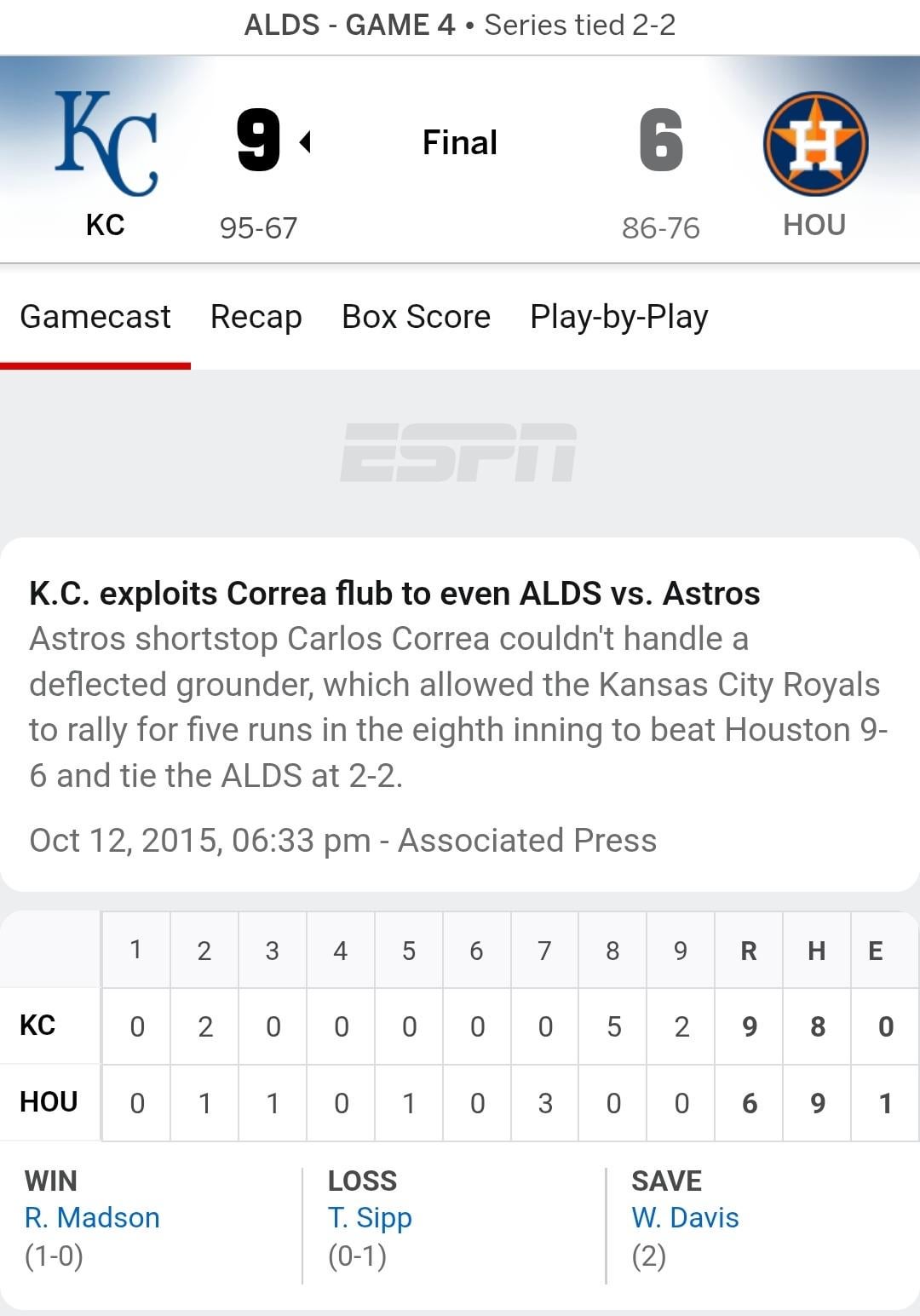This screenshot has width=920, height=1316.
Task: Open the Box Score tab
Action: click(416, 317)
